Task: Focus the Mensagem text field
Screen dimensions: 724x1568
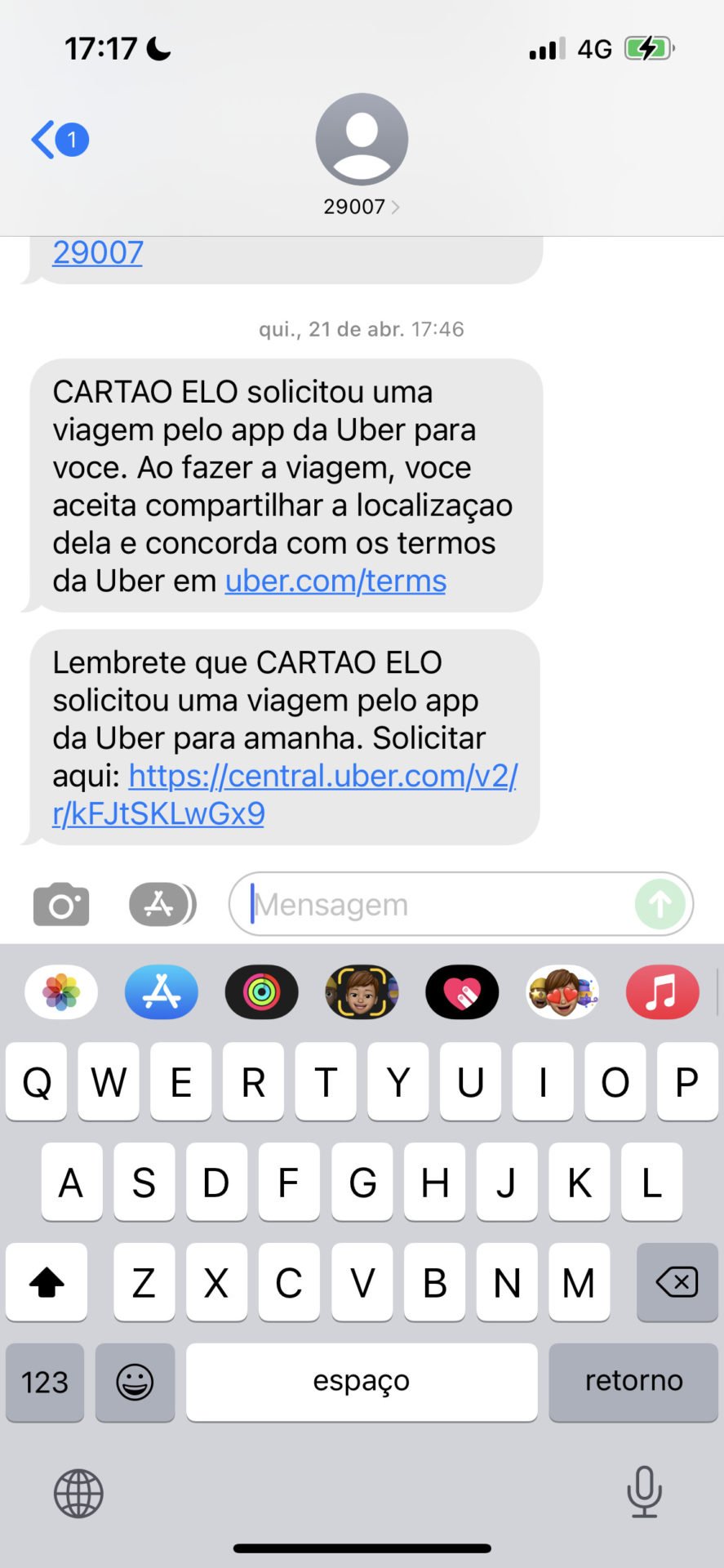Action: click(x=441, y=904)
